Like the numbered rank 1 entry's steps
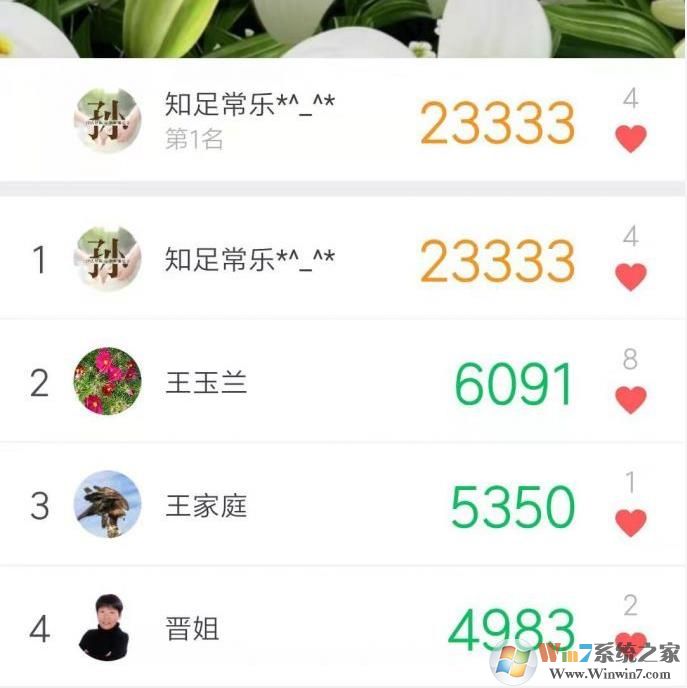The height and width of the screenshot is (688, 687). [630, 277]
